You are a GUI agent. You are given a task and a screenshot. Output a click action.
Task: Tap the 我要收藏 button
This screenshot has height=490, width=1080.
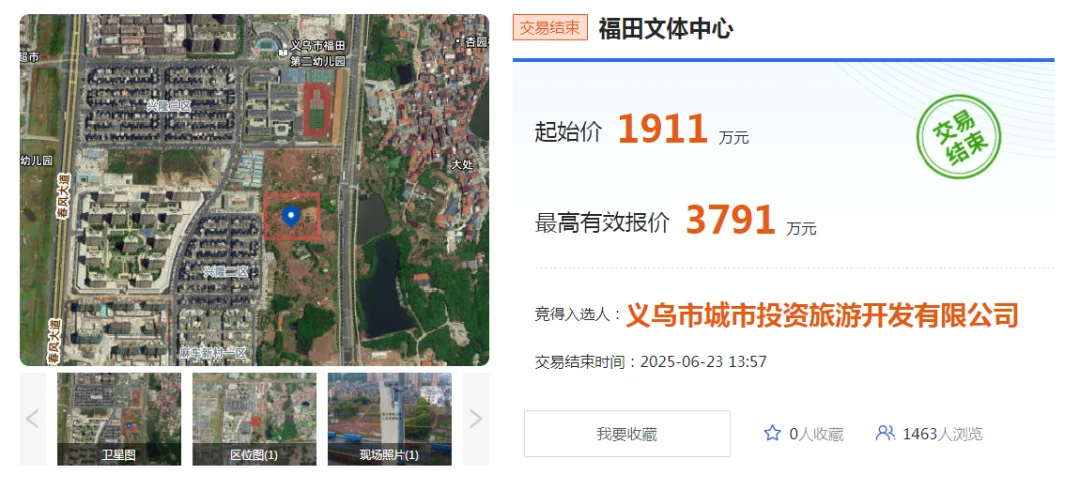(x=627, y=434)
